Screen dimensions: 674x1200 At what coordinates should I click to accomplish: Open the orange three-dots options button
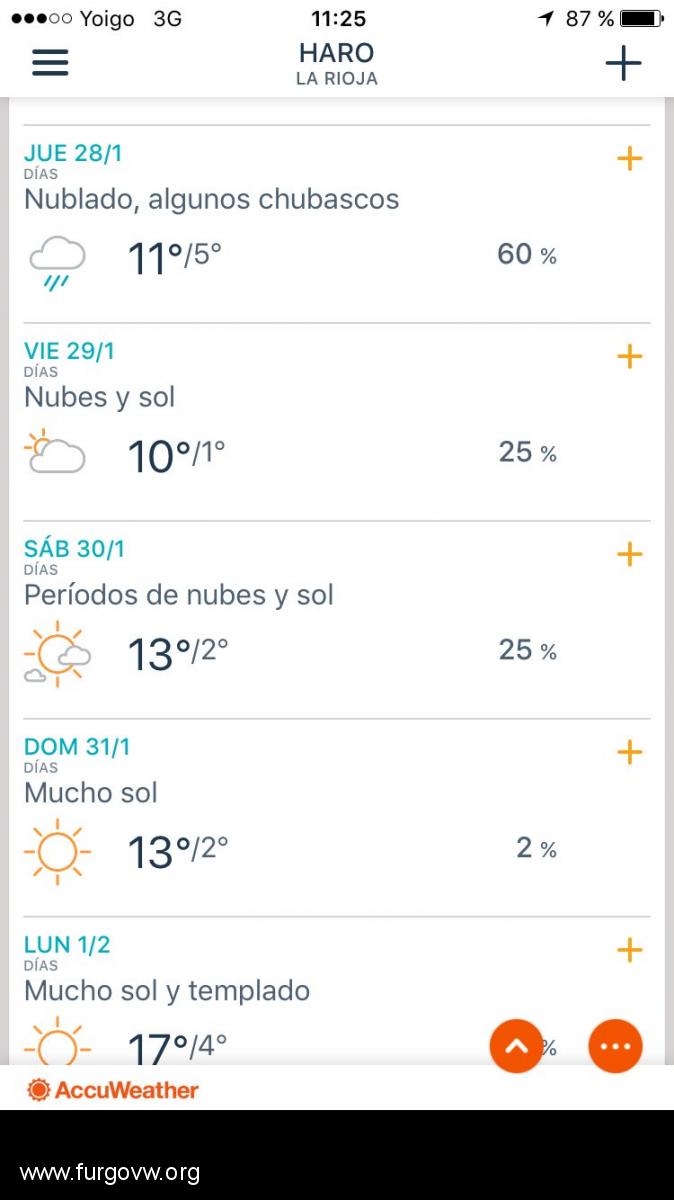click(x=615, y=1046)
